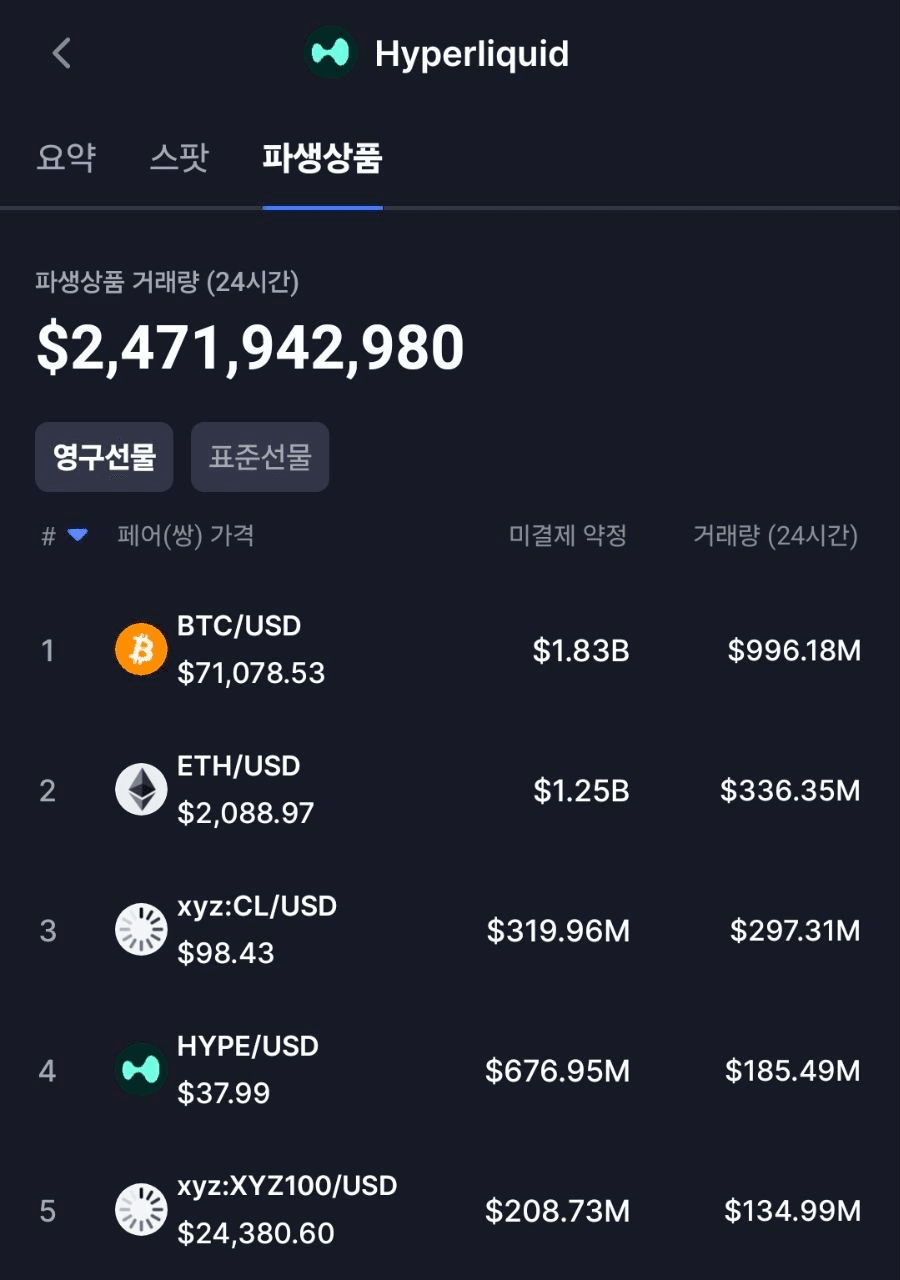Click the loading xyz:CL/USD coin icon
The image size is (900, 1280).
tap(141, 930)
